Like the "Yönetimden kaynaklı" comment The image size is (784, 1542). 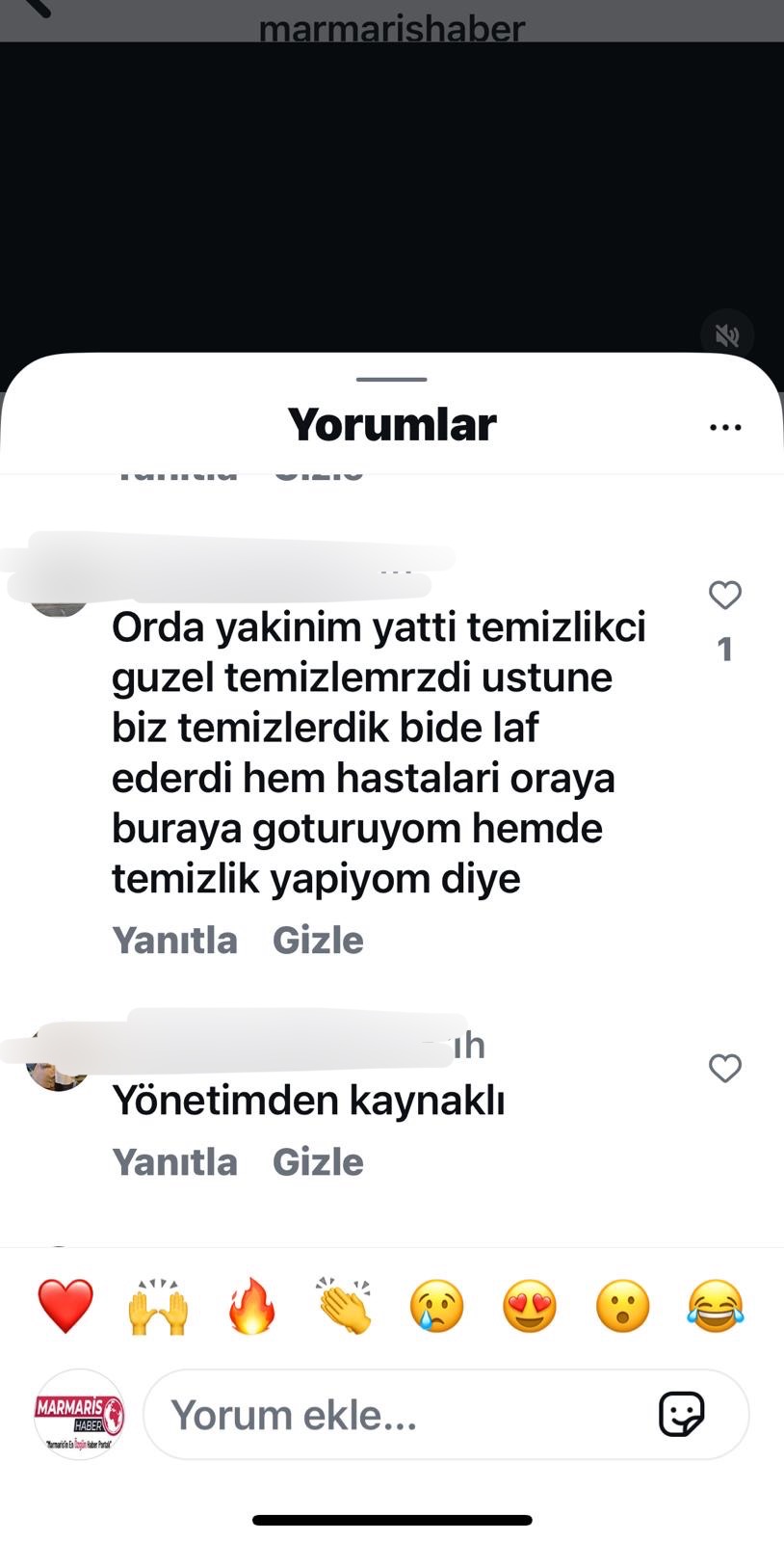(x=725, y=1068)
